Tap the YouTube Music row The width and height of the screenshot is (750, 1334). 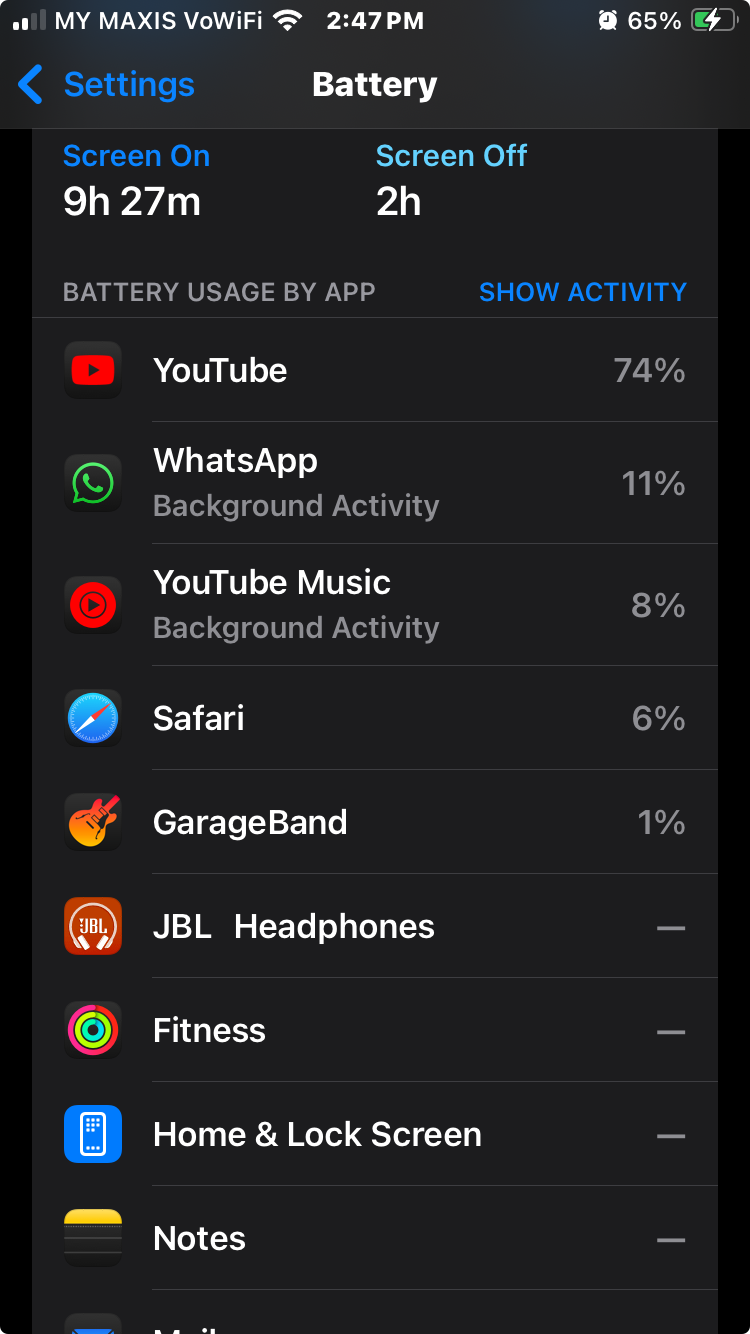(375, 605)
